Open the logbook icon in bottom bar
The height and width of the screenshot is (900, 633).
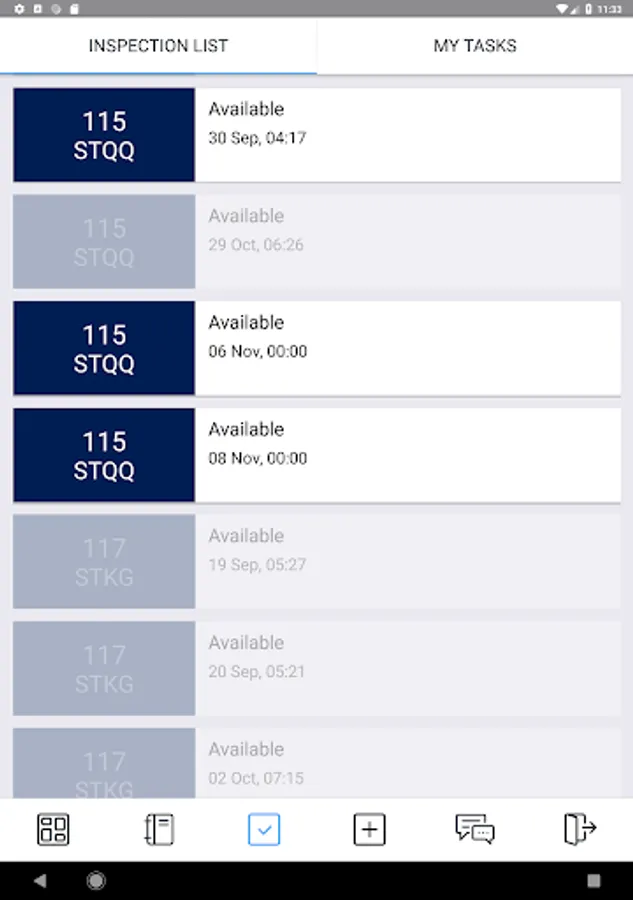point(159,829)
